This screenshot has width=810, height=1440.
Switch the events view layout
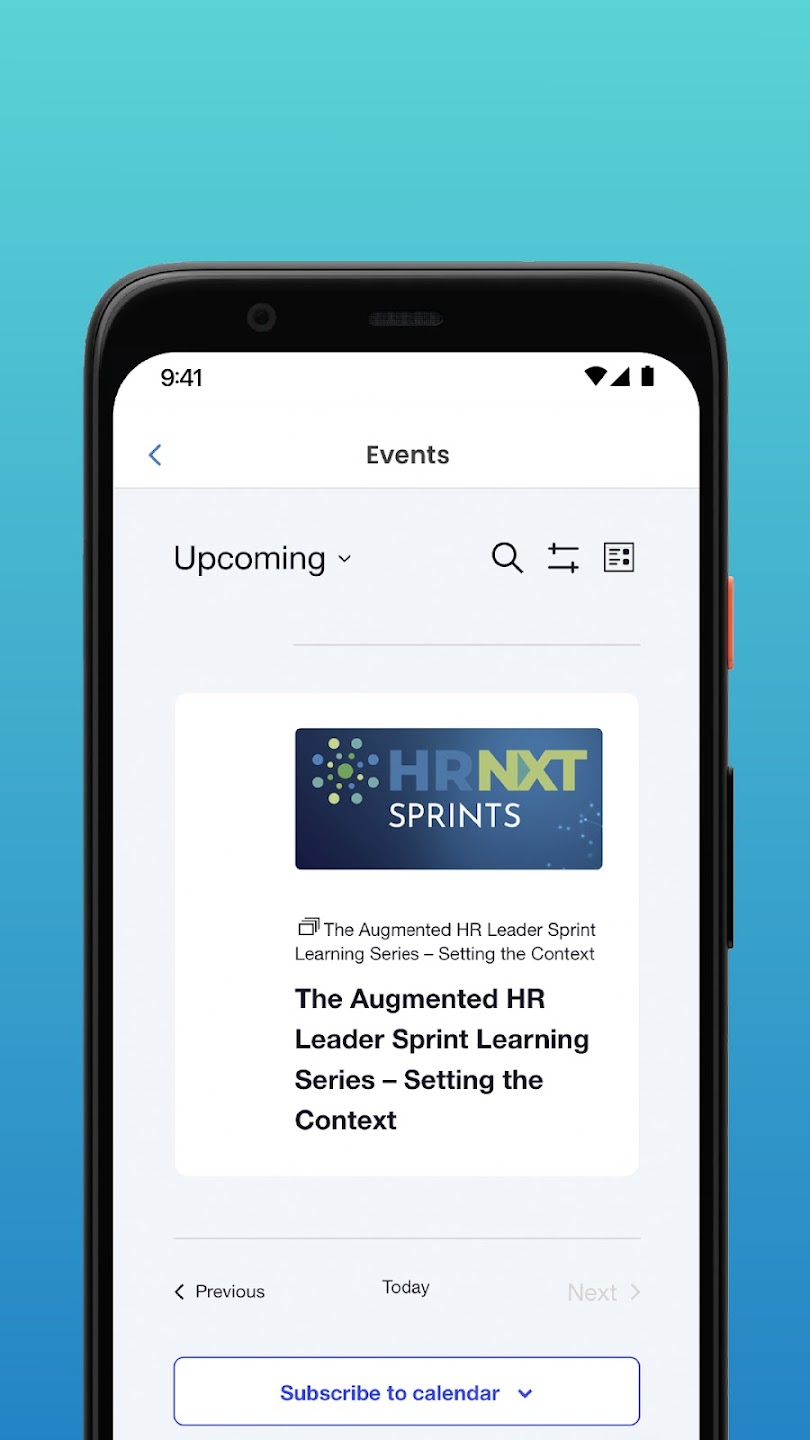pyautogui.click(x=619, y=558)
